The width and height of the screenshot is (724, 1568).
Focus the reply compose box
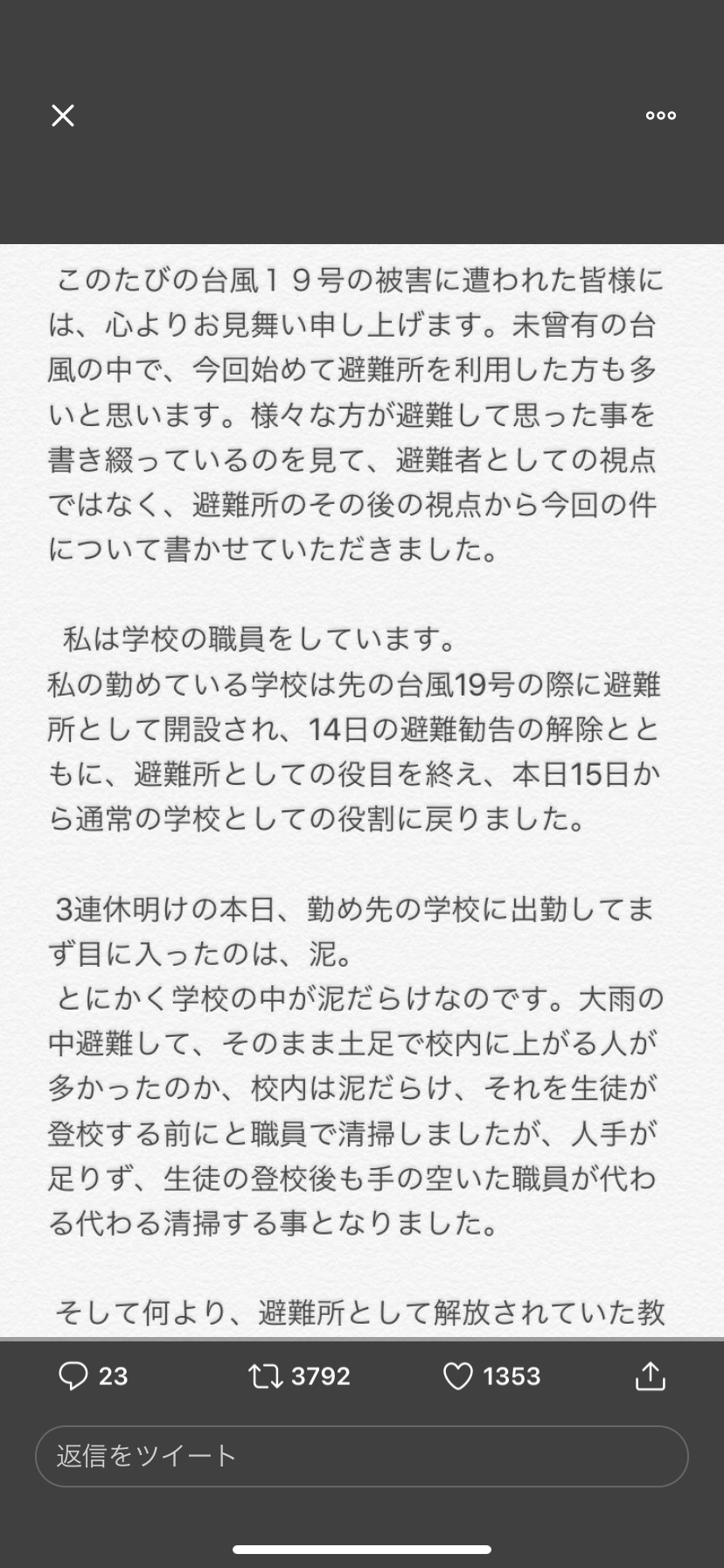tap(361, 1455)
